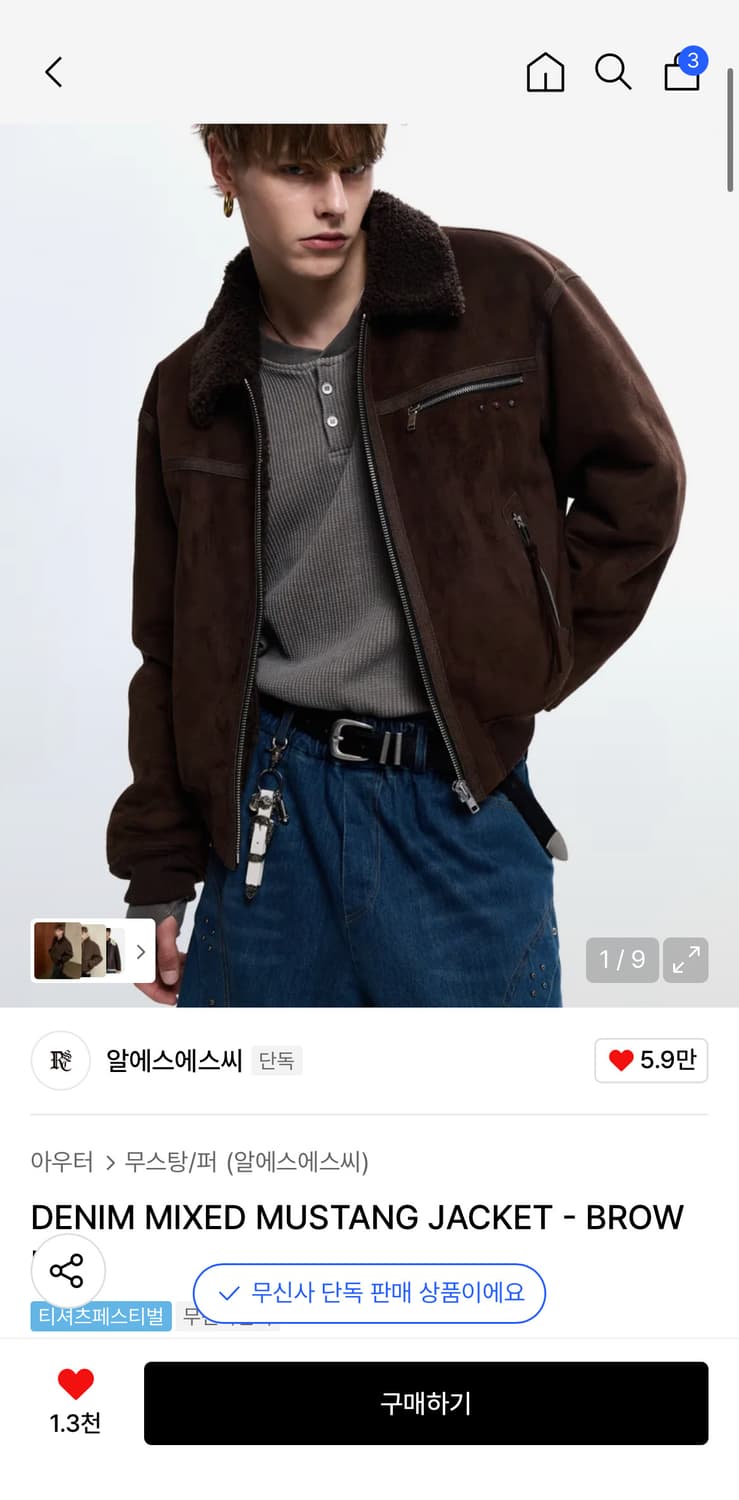Open the 알에스에스씨 brand logo
The height and width of the screenshot is (1500, 739).
pos(60,1061)
